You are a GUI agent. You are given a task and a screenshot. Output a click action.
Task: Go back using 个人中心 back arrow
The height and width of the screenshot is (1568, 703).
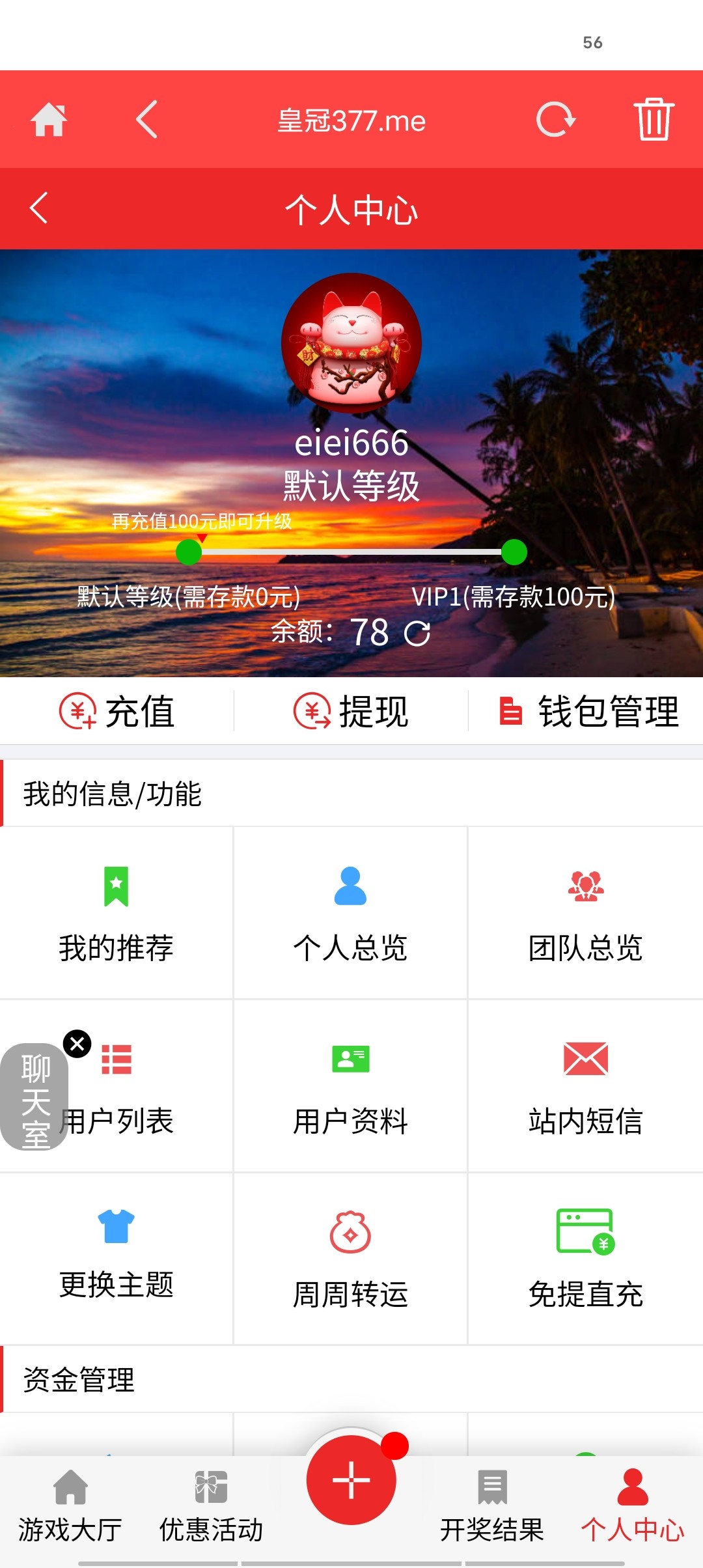38,208
